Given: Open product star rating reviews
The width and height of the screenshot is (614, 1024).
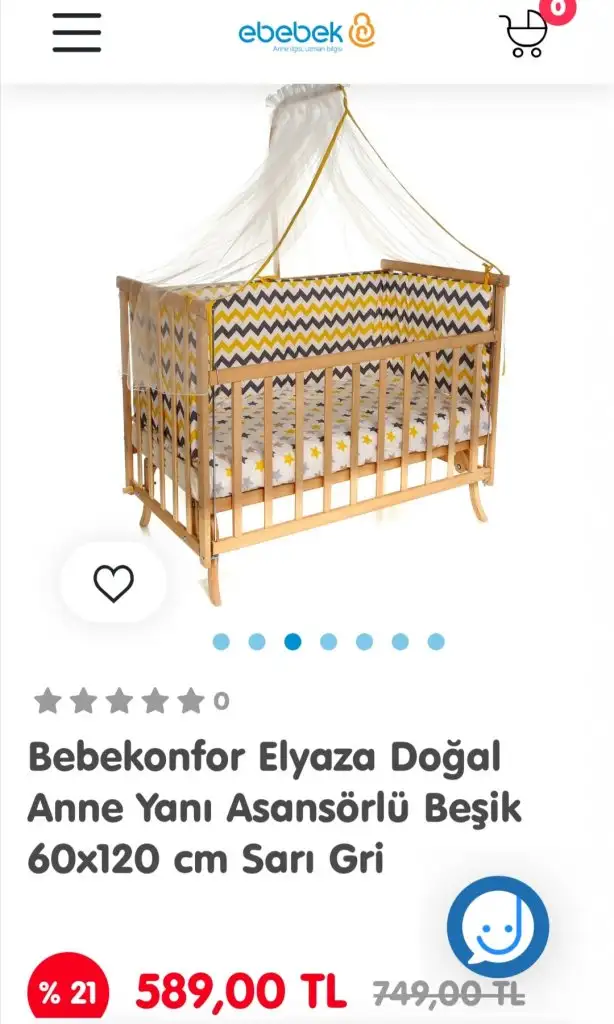Looking at the screenshot, I should [x=131, y=701].
